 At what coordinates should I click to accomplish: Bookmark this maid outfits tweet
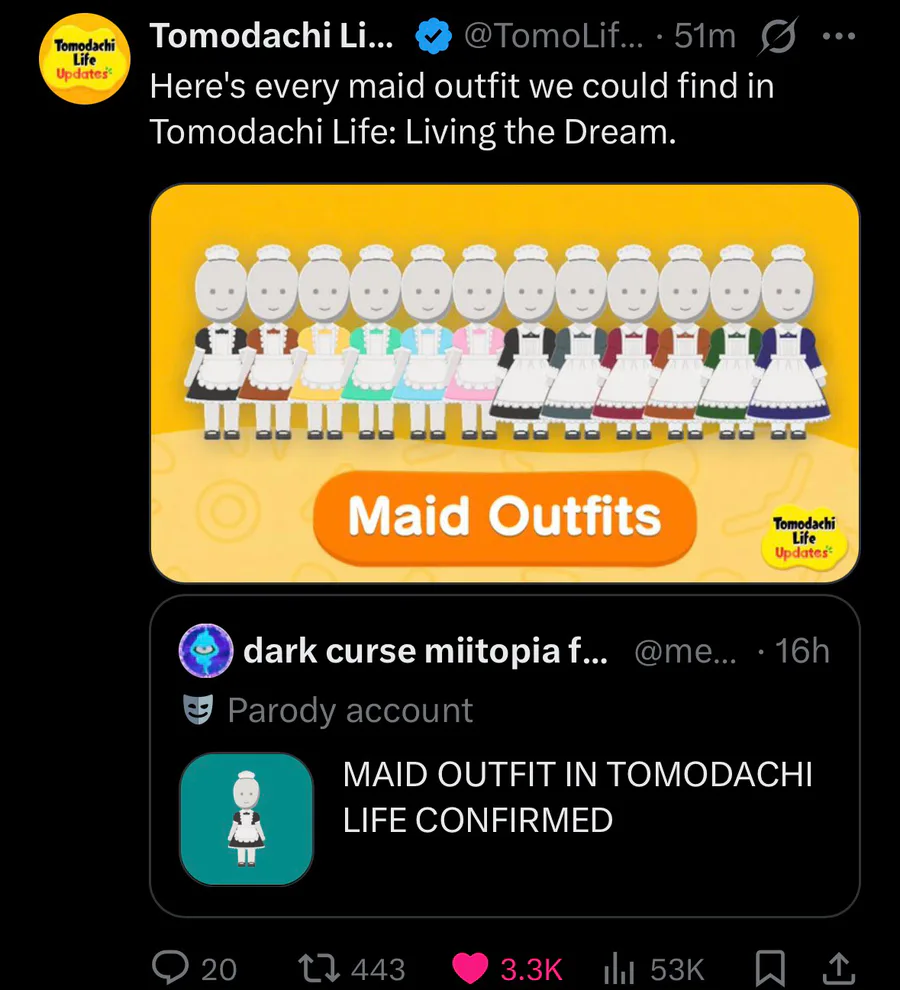click(x=769, y=968)
